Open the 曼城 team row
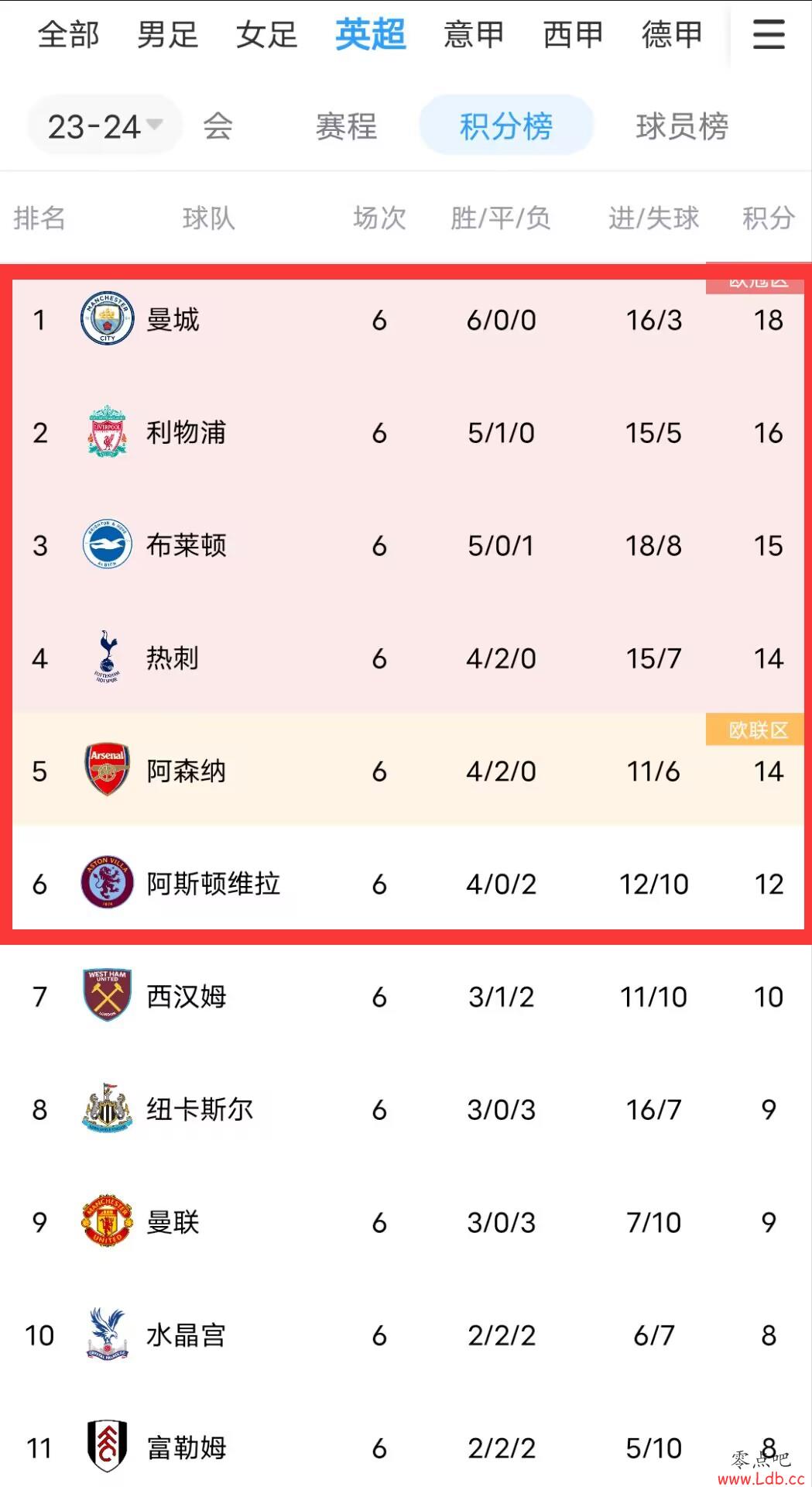 click(x=409, y=320)
